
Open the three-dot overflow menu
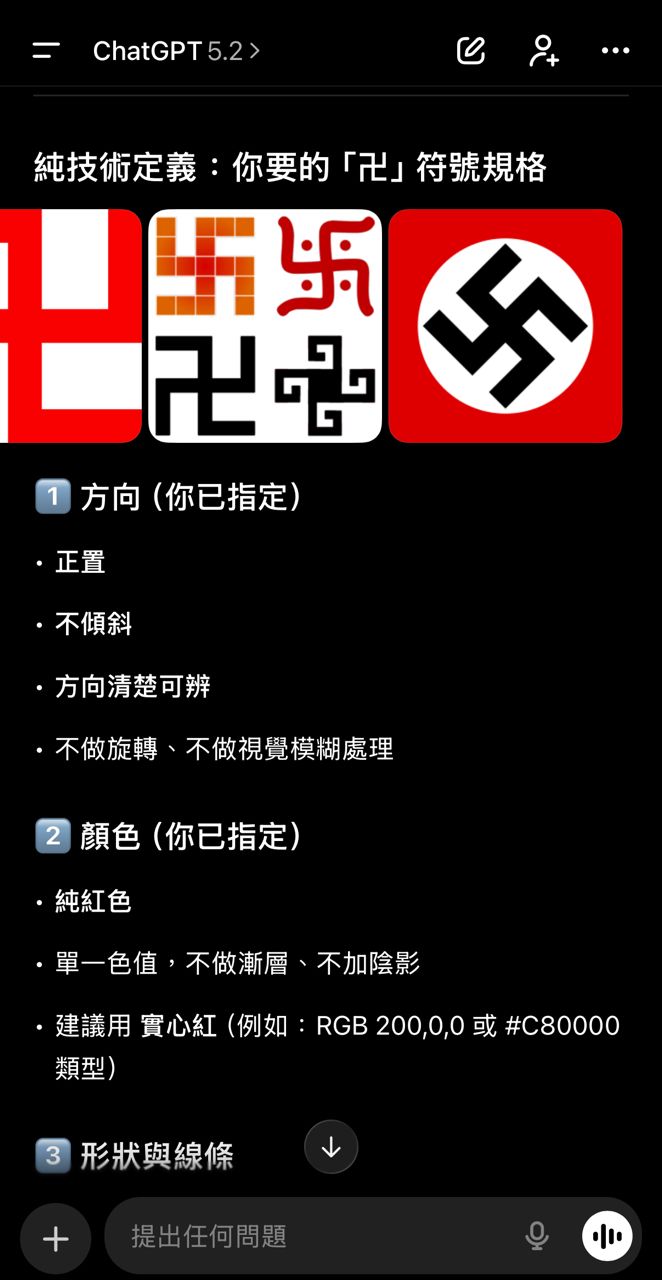click(615, 51)
